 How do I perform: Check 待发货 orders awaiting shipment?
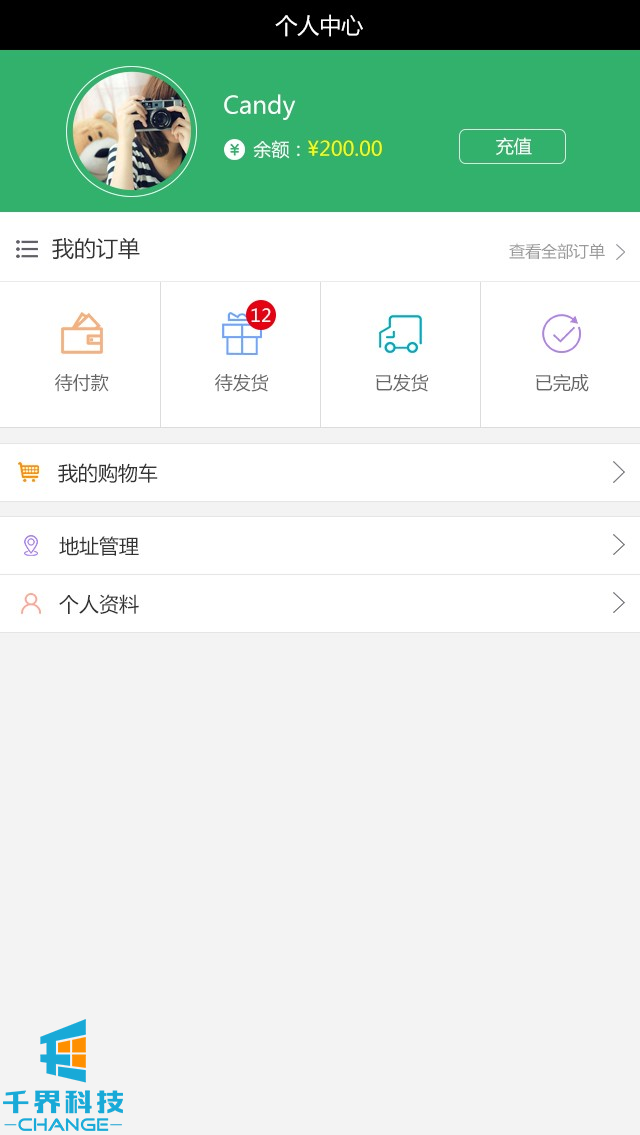pos(241,354)
